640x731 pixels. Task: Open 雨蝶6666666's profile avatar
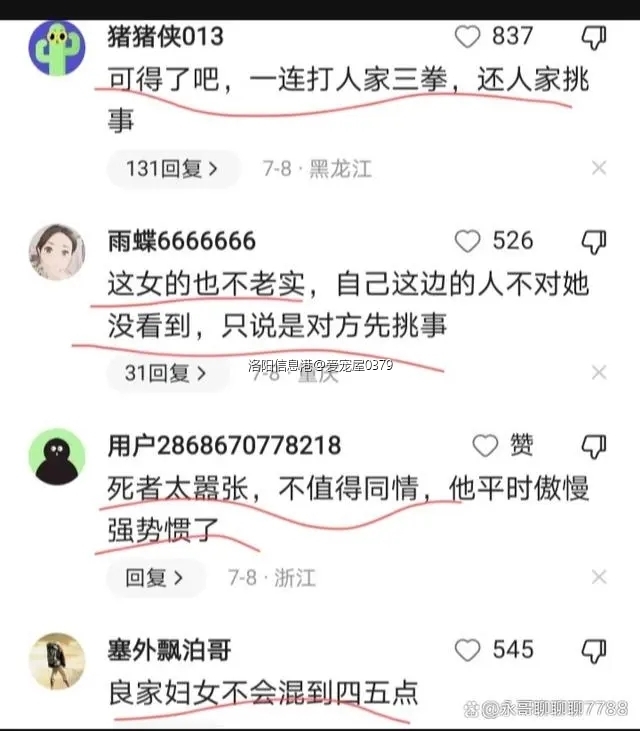(56, 253)
